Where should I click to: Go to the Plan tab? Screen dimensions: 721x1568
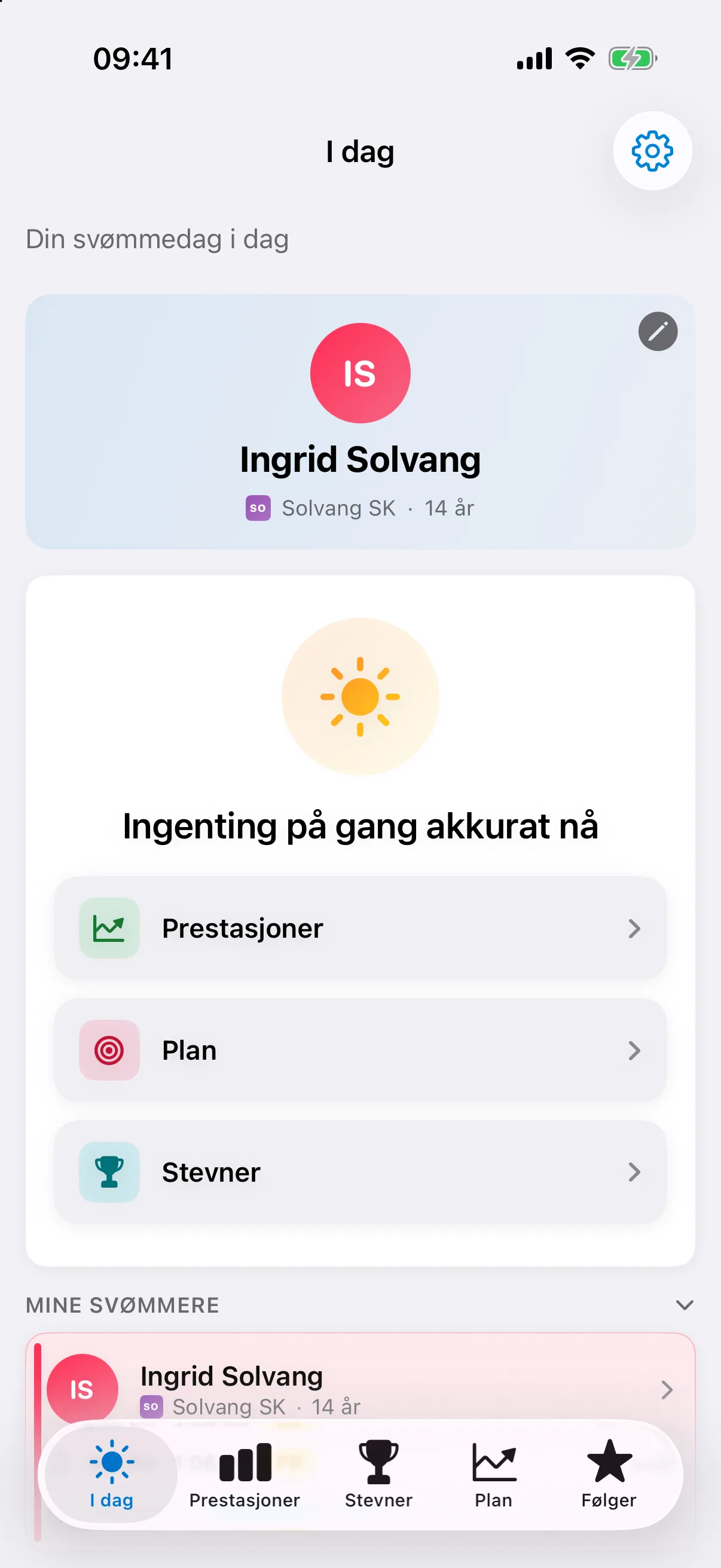493,1474
